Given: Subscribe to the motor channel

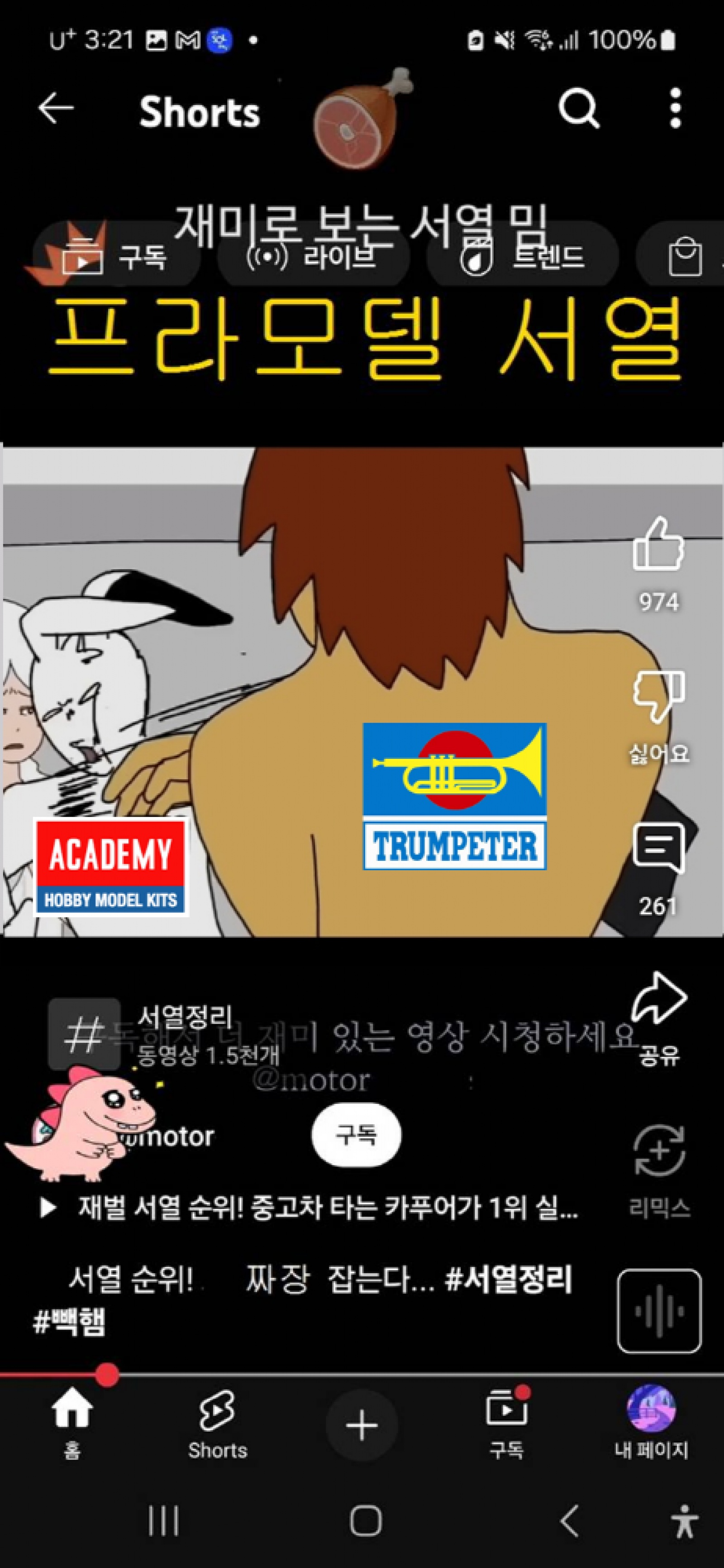Looking at the screenshot, I should 356,1135.
